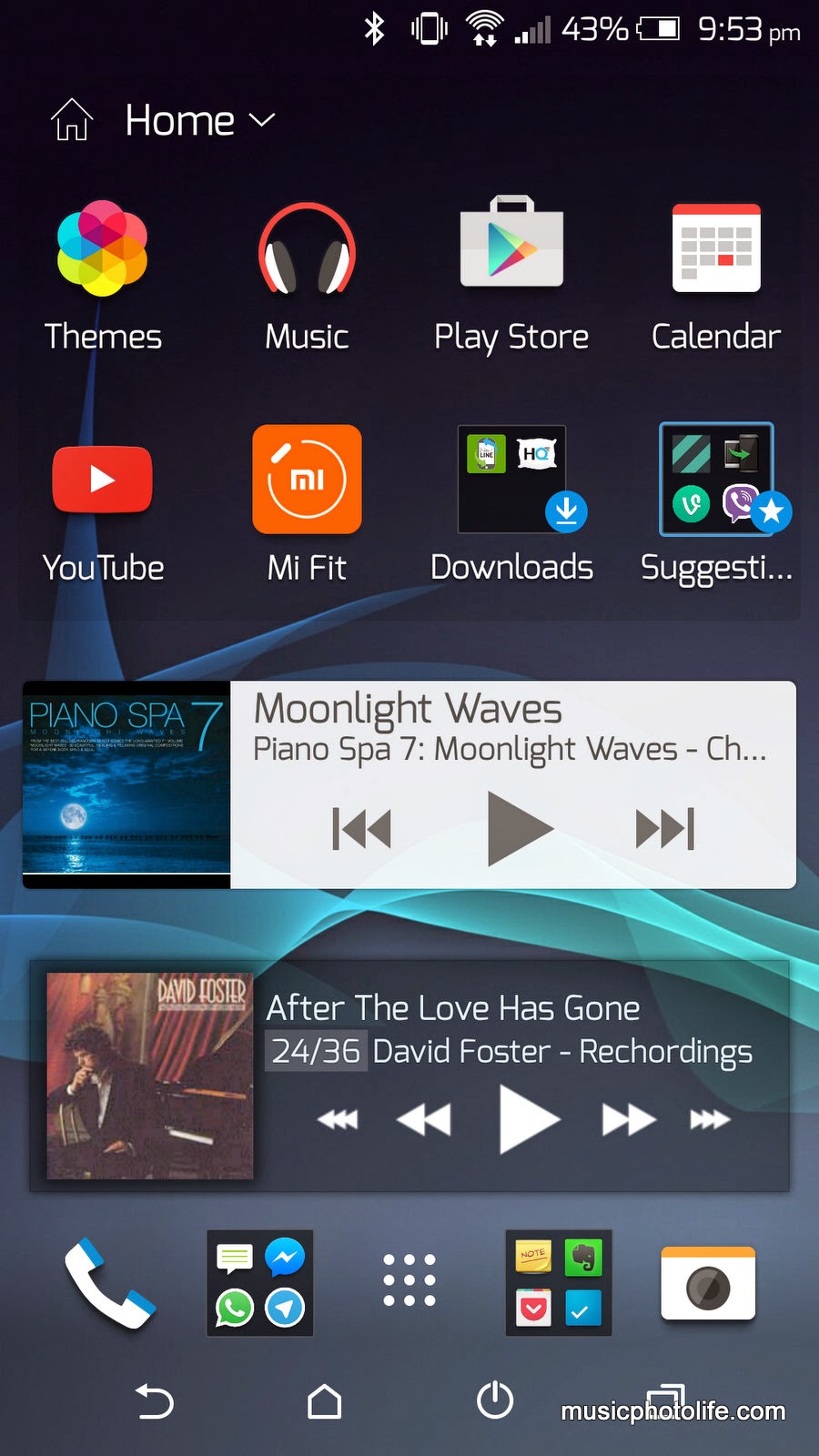Viewport: 819px width, 1456px height.
Task: Open the Calendar app
Action: (x=716, y=248)
